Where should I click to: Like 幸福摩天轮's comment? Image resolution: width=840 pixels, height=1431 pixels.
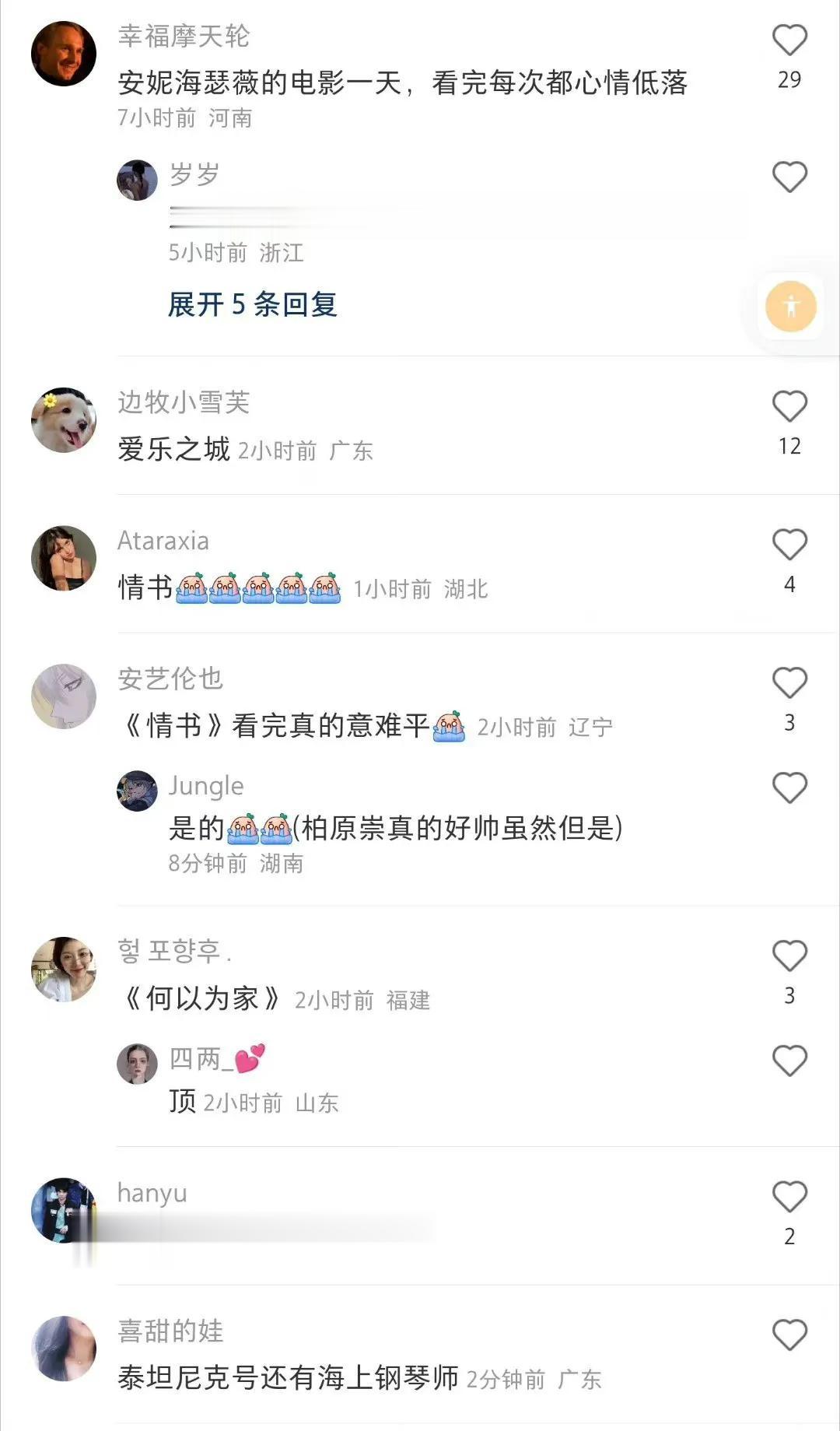point(789,40)
